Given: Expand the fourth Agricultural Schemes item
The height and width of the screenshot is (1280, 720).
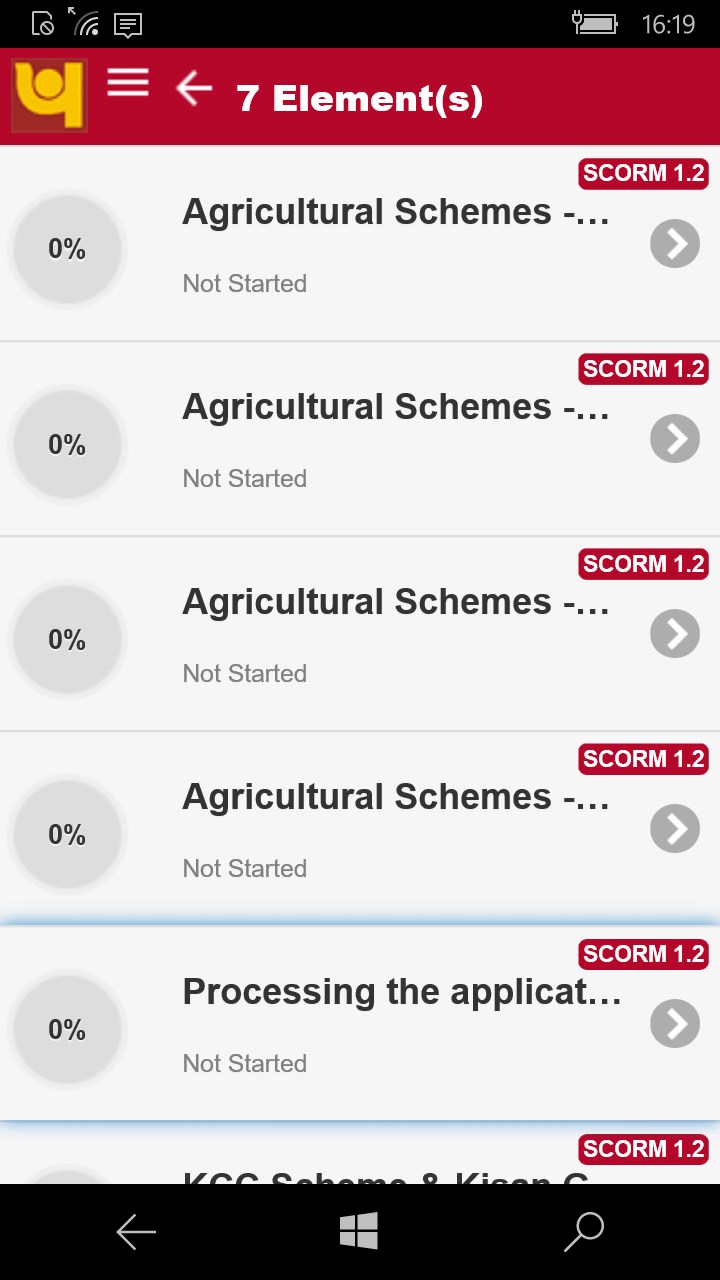Looking at the screenshot, I should point(675,828).
